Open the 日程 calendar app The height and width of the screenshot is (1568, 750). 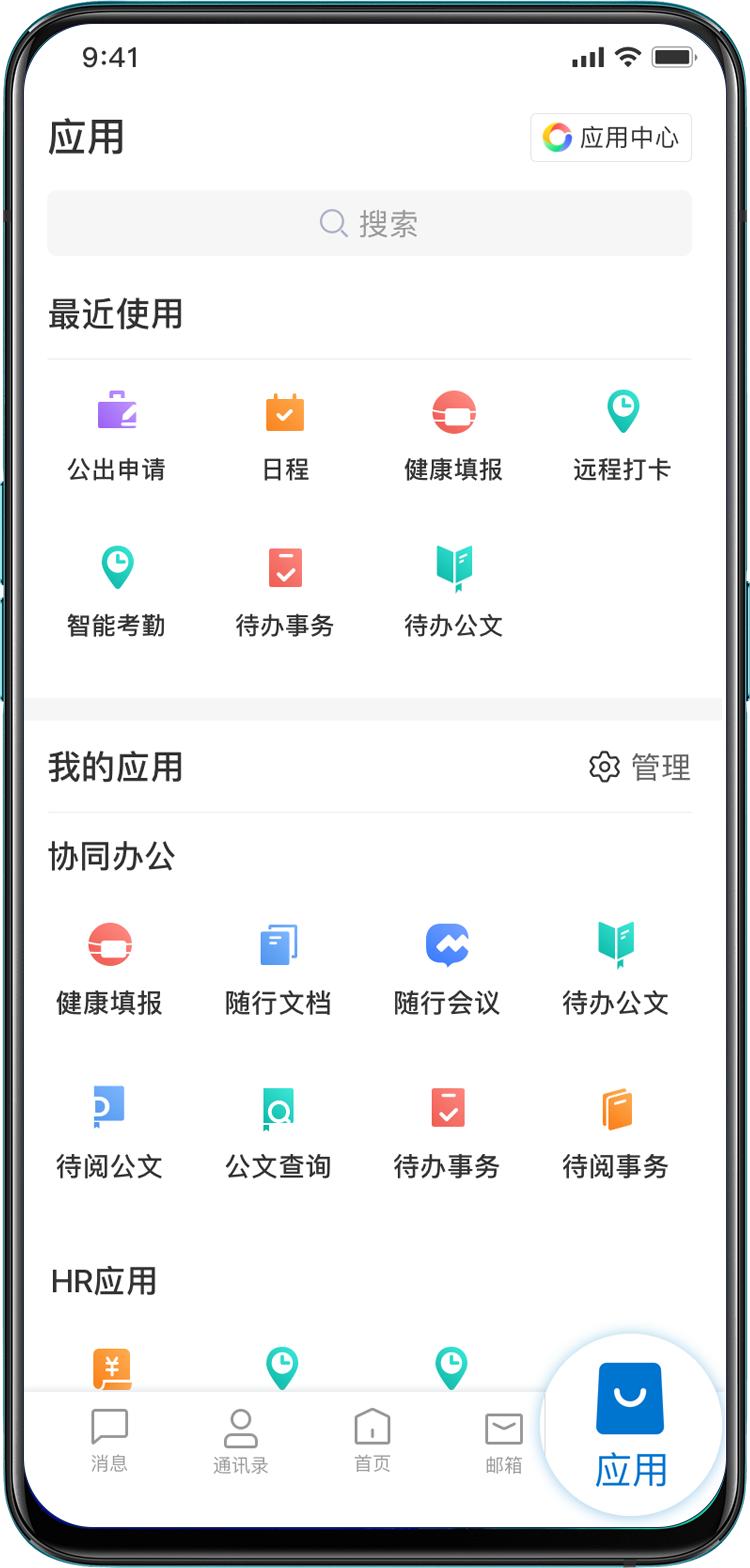(x=284, y=425)
